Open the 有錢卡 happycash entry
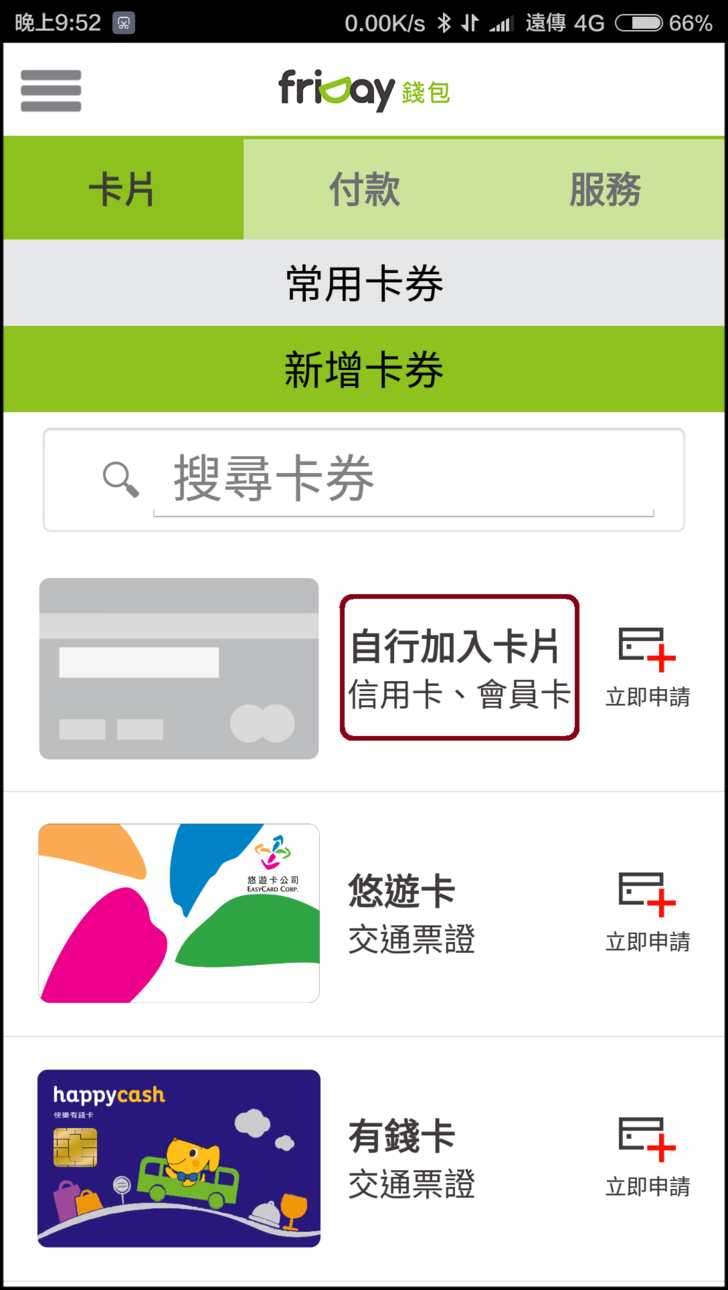Screen dimensions: 728x1290 (410, 1158)
